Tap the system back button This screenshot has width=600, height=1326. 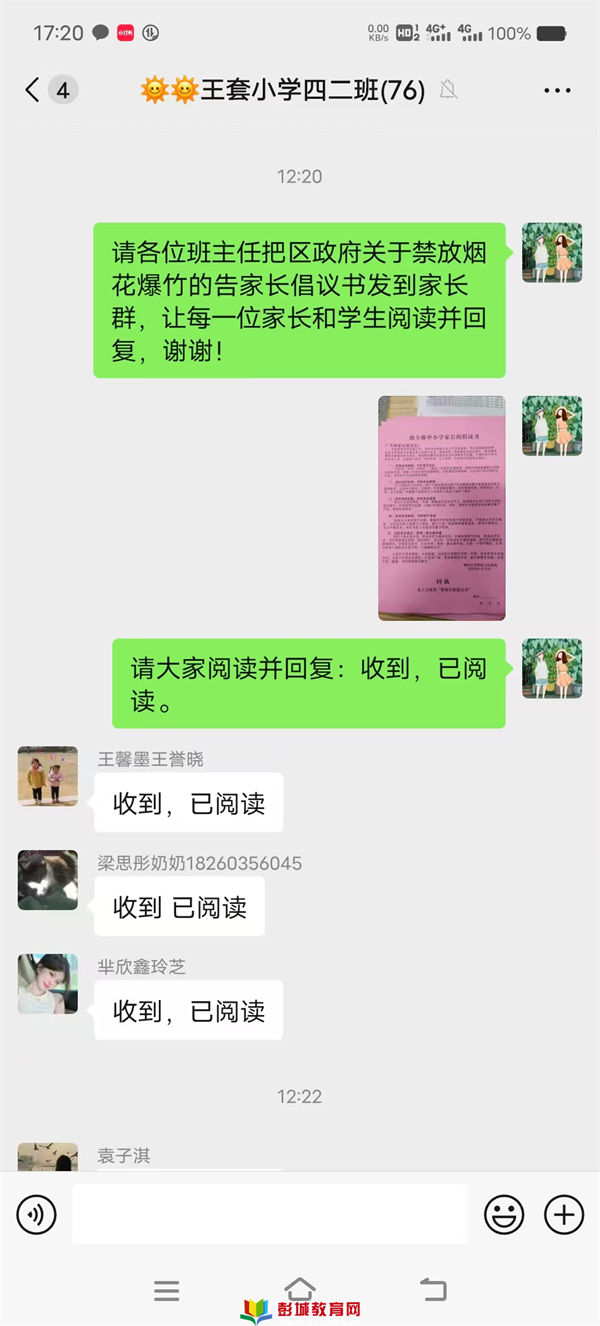pos(433,1290)
